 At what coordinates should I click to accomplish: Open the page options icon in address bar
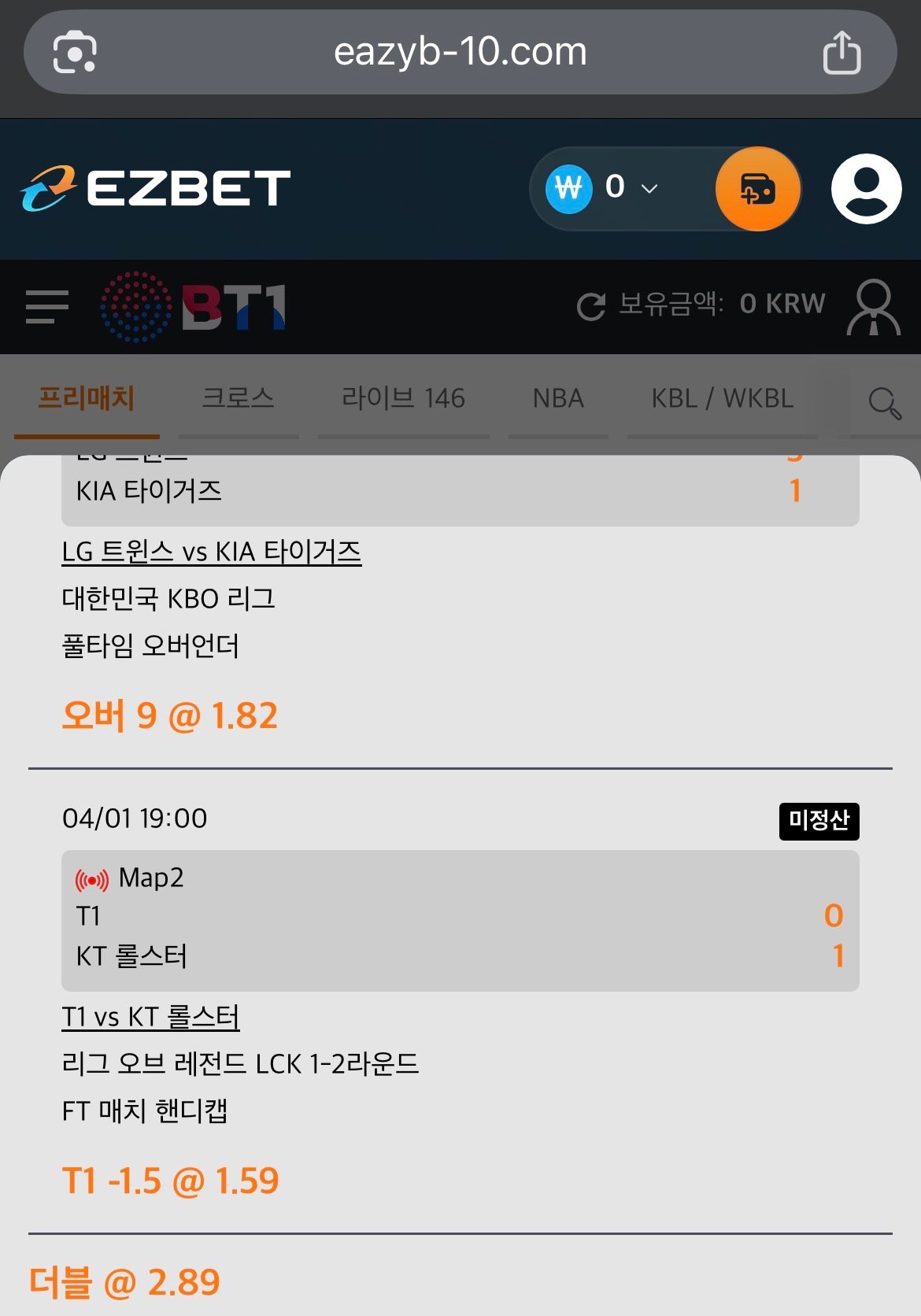(74, 53)
